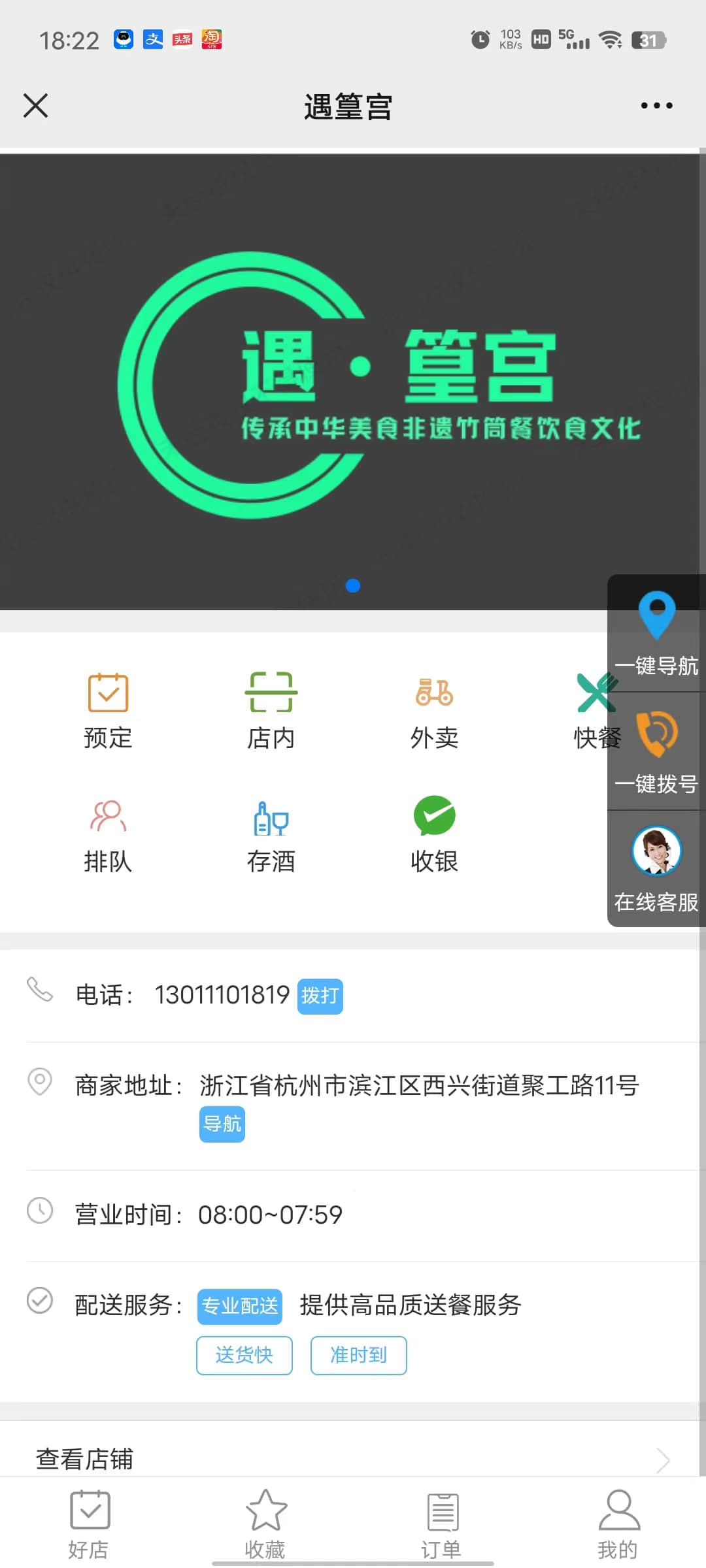This screenshot has height=1568, width=706.
Task: Tap 导航 under the merchant address
Action: [222, 1124]
